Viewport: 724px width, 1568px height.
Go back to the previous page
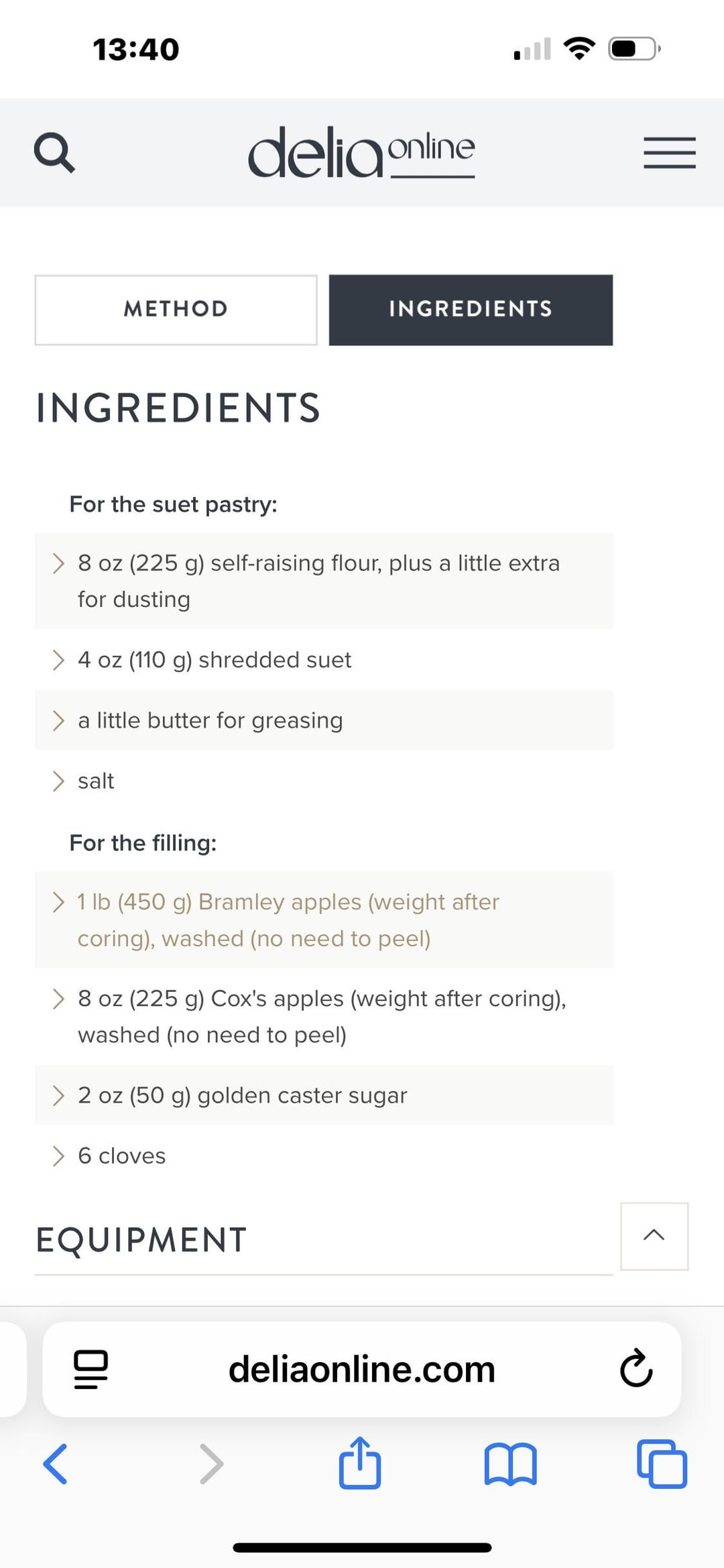(x=55, y=1464)
